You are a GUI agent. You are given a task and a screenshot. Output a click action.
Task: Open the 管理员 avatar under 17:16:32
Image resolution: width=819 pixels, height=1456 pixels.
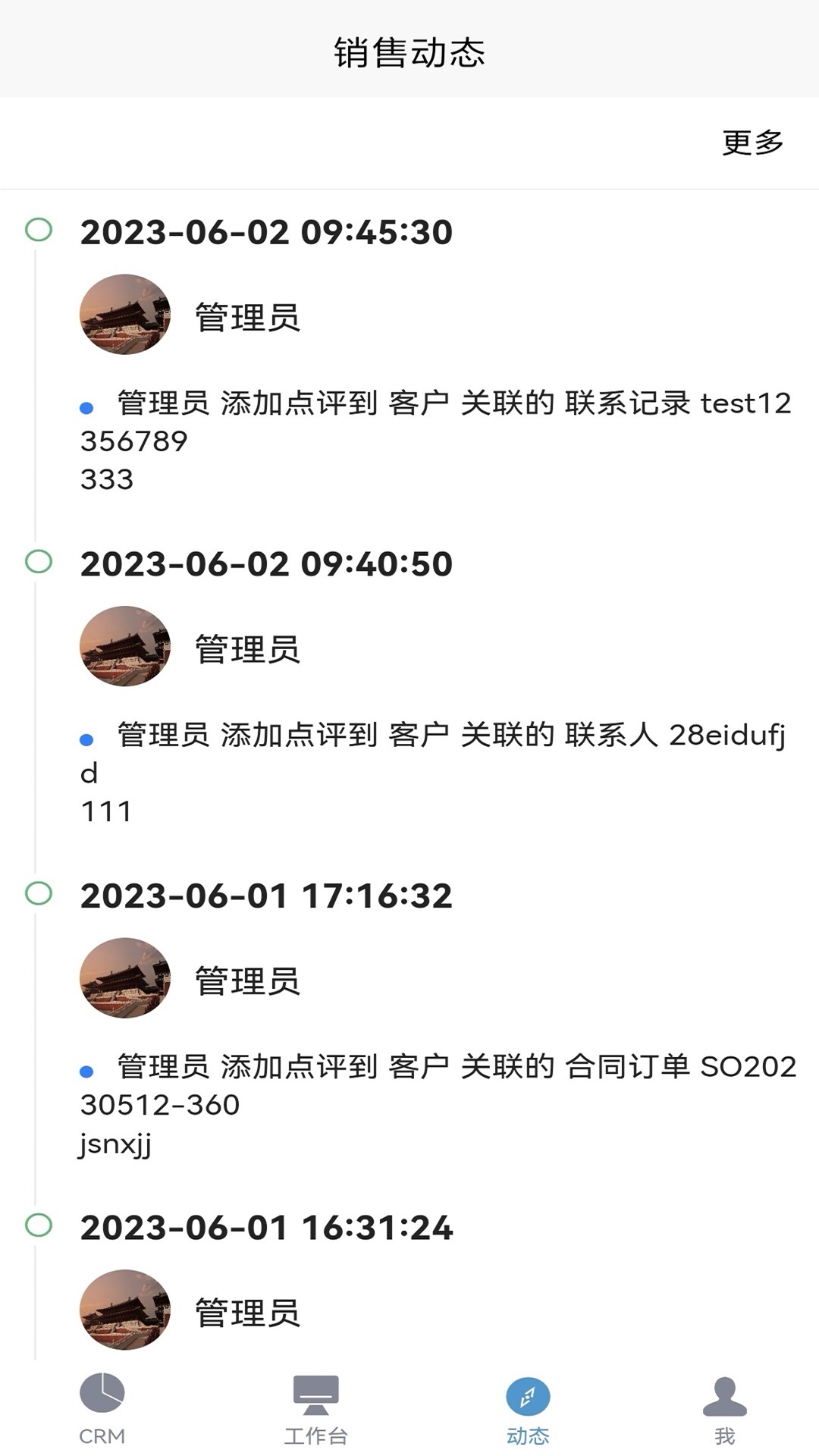(x=125, y=981)
